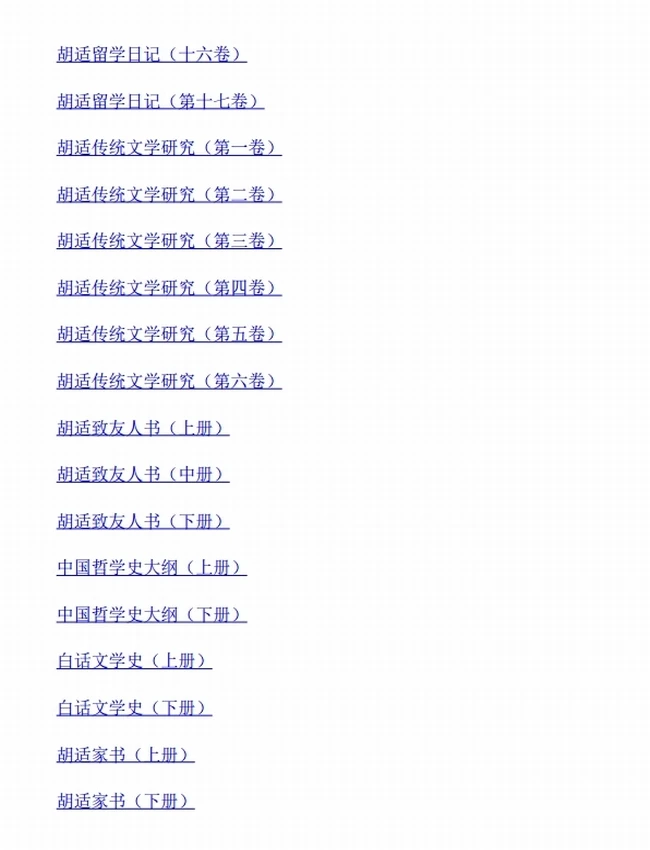
Task: Tap 胡适传统文学研究（第三卷） link
Action: point(168,241)
